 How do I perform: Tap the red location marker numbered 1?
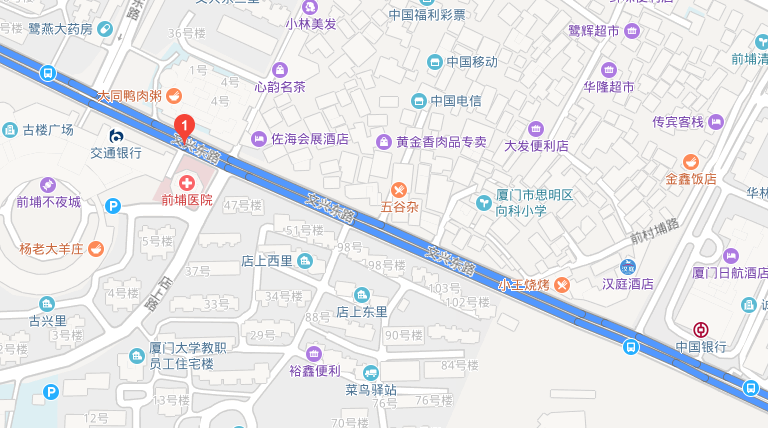183,127
